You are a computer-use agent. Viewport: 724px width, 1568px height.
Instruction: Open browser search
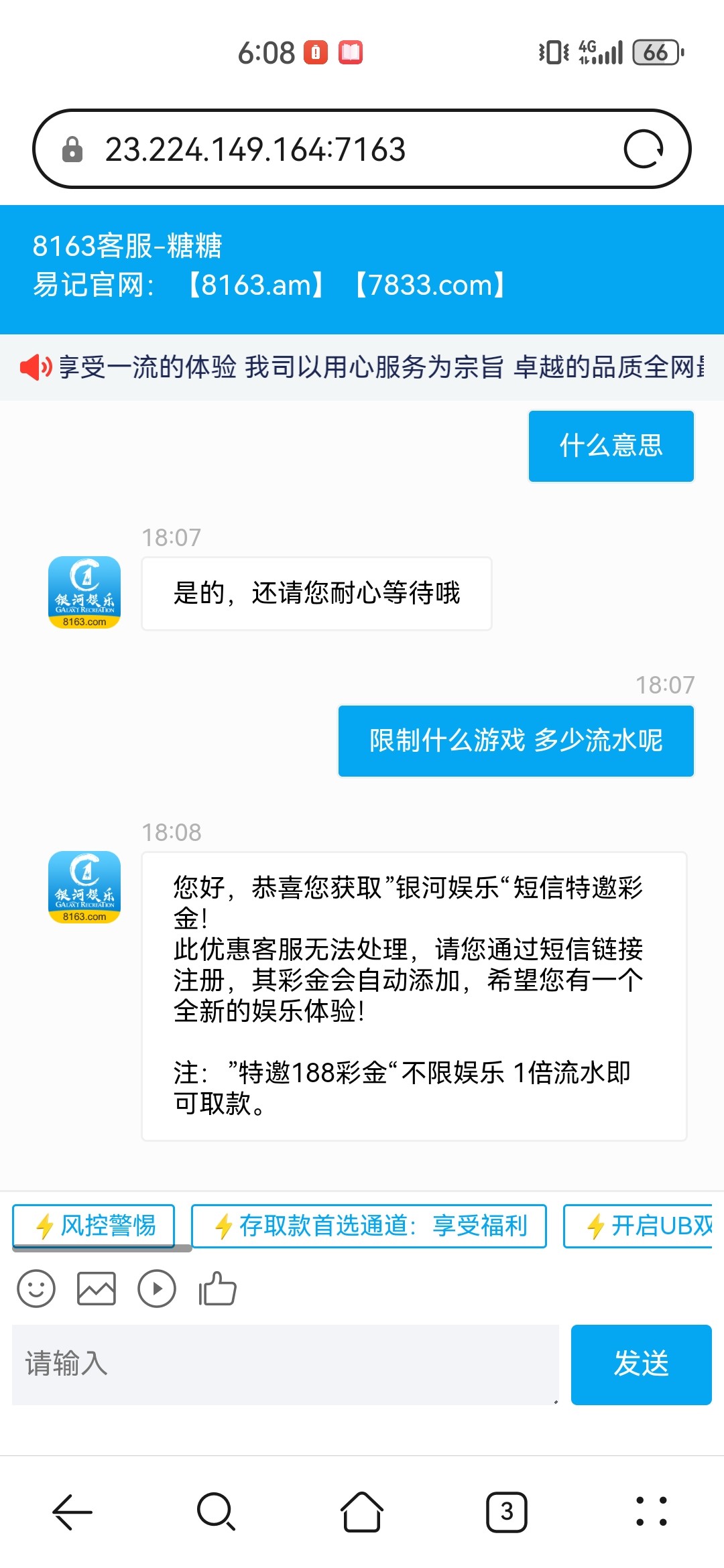coord(216,1512)
